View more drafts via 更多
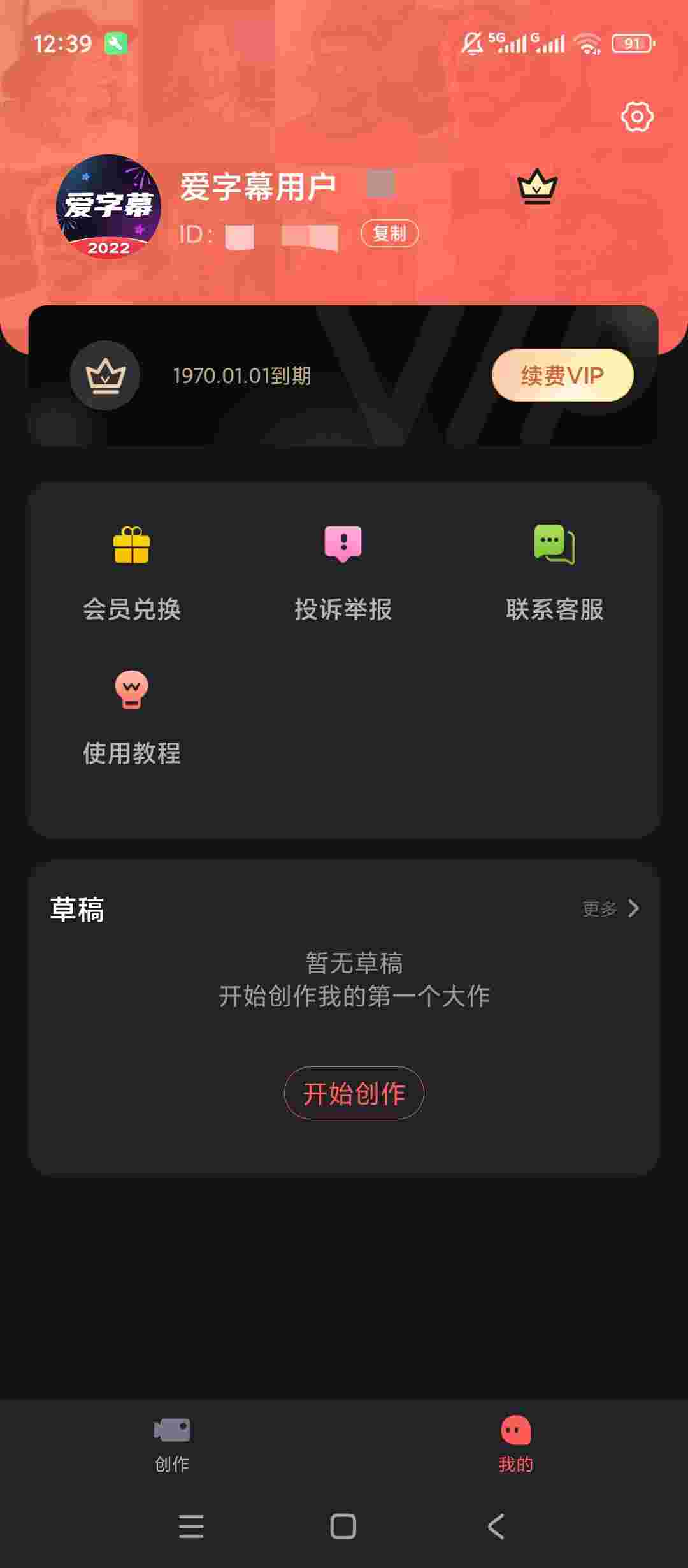The width and height of the screenshot is (688, 1568). tap(610, 908)
